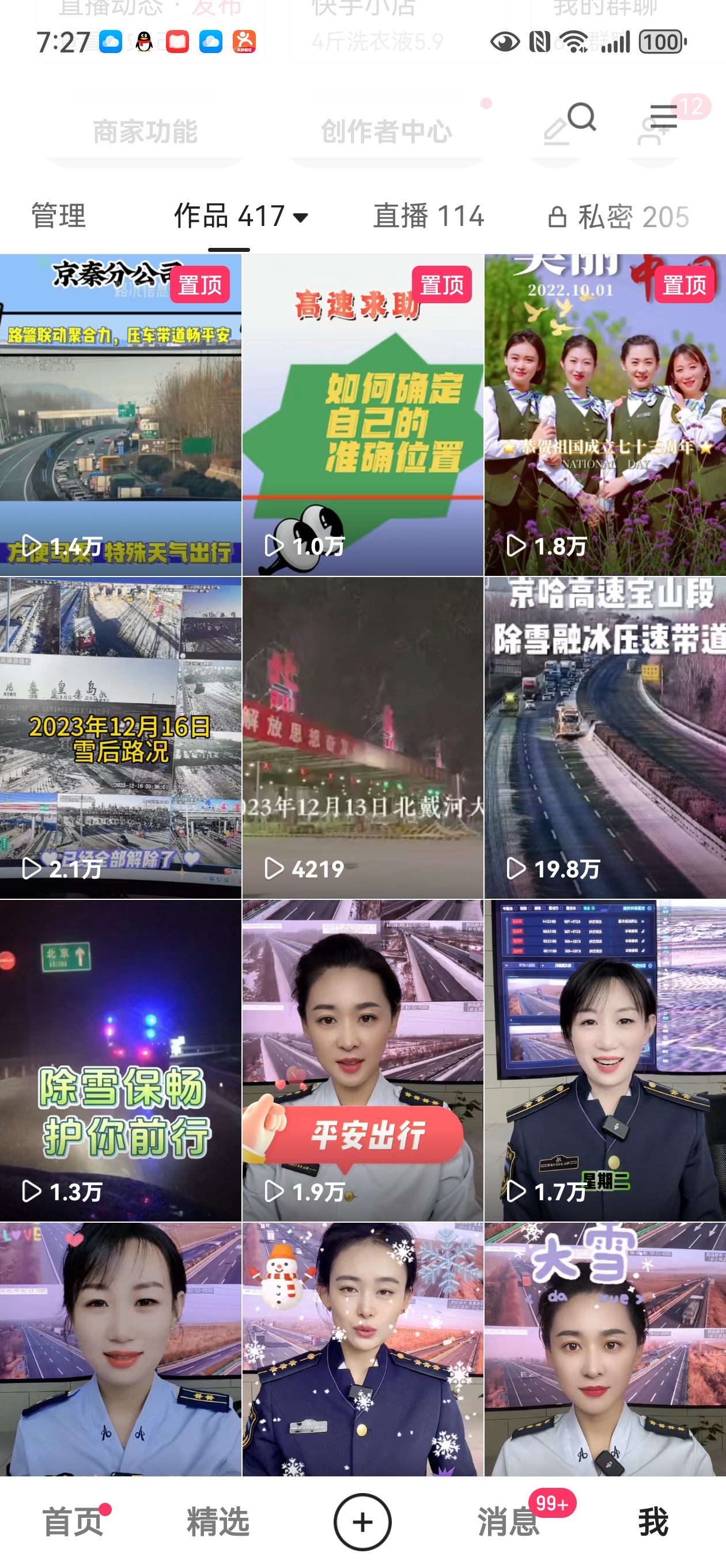Screen dimensions: 726x1568
Task: Open the 大雪 video
Action: point(605,1349)
